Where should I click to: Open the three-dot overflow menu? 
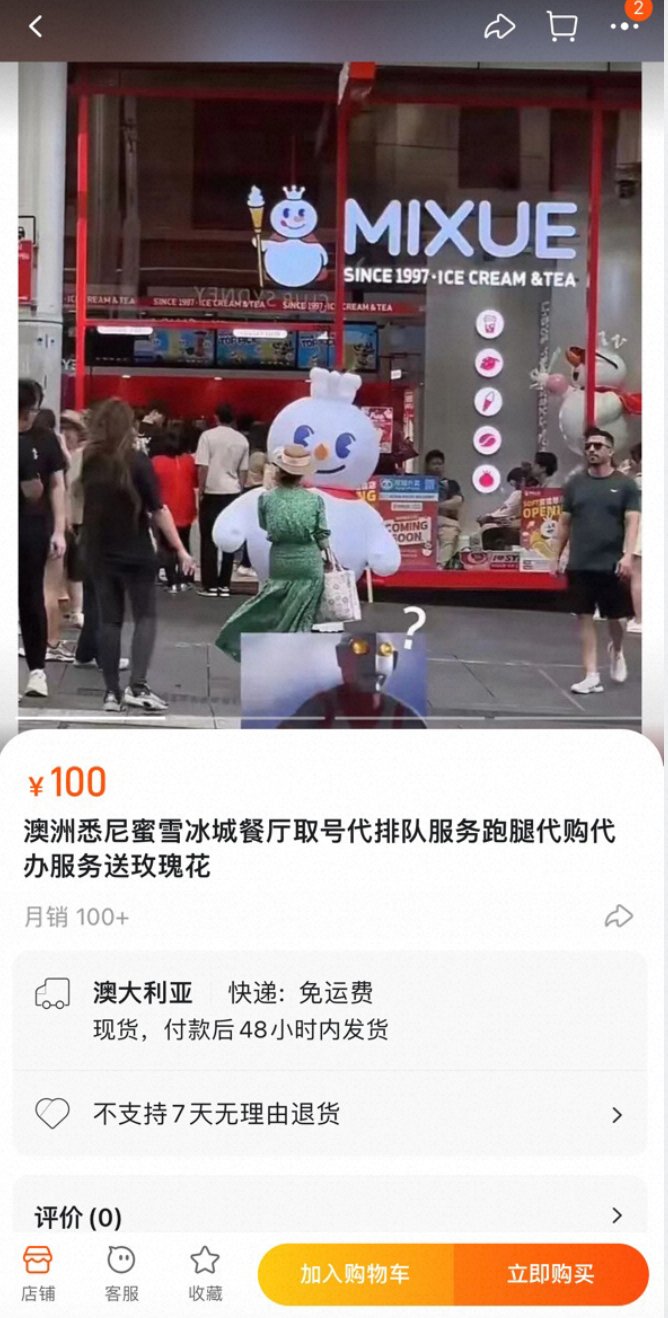pyautogui.click(x=624, y=27)
